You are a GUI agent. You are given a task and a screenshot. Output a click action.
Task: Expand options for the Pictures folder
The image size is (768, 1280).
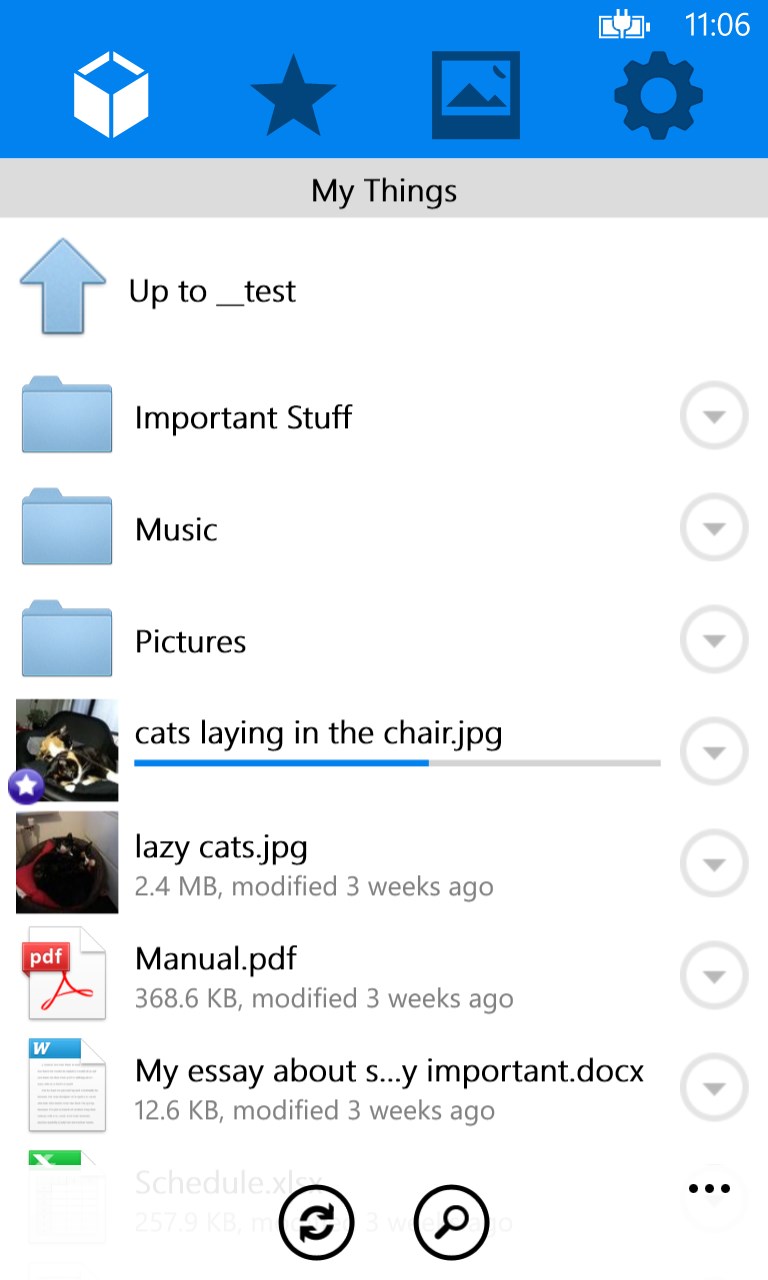click(714, 641)
